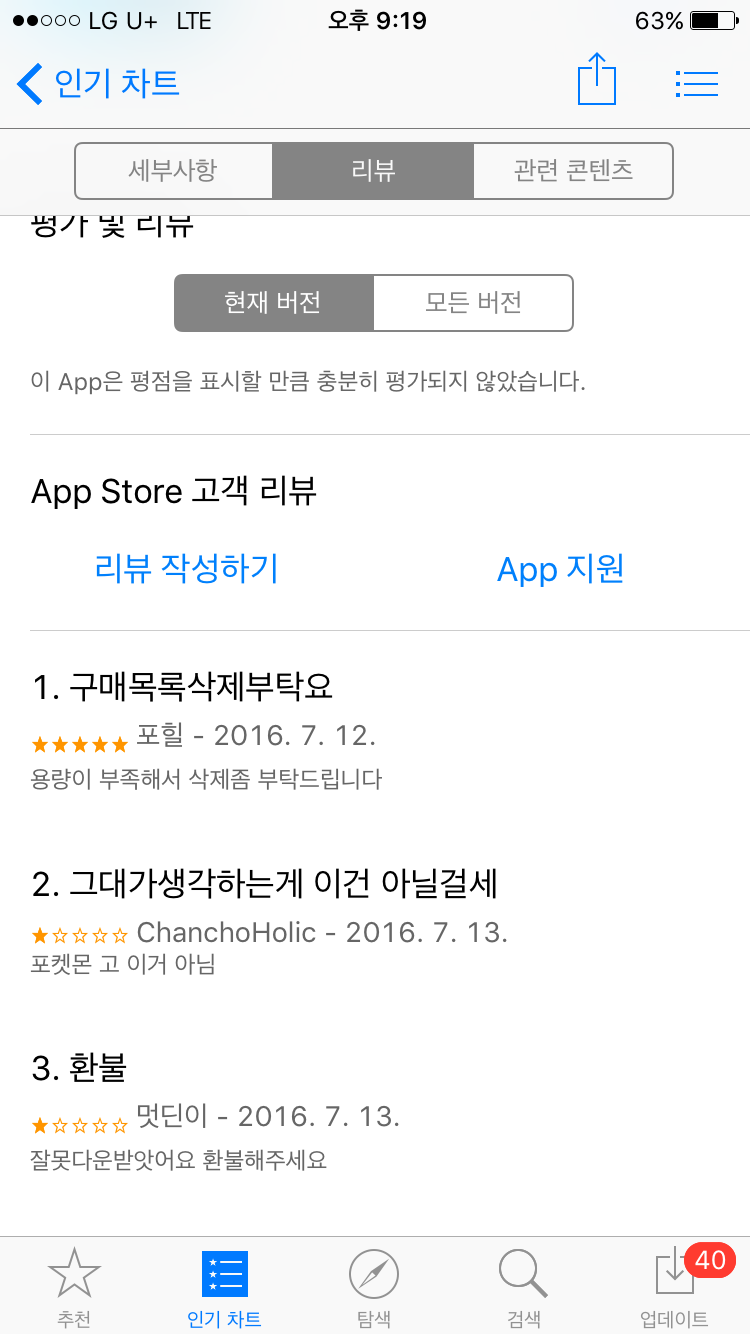Switch to the 세부사항 segment

pos(173,171)
